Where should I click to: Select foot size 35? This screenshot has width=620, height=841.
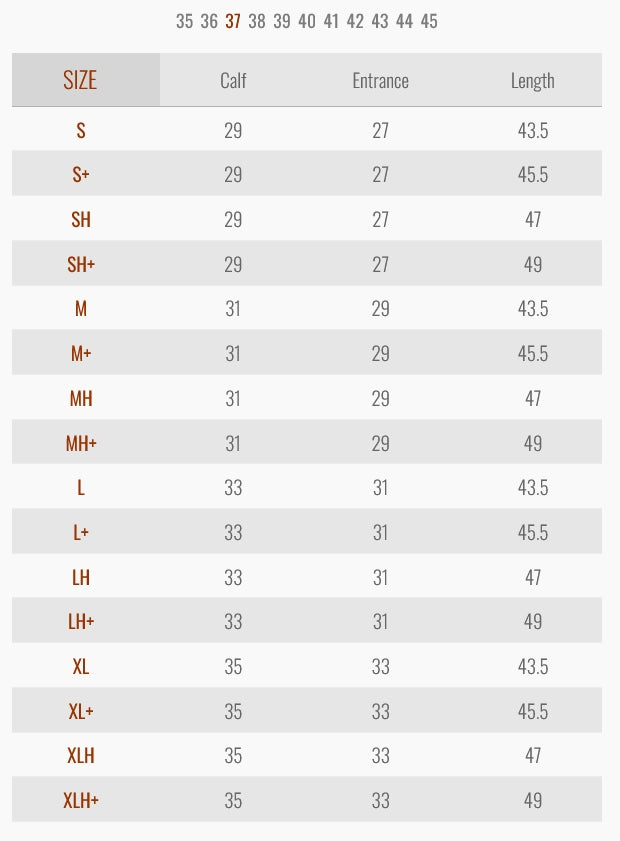[184, 21]
